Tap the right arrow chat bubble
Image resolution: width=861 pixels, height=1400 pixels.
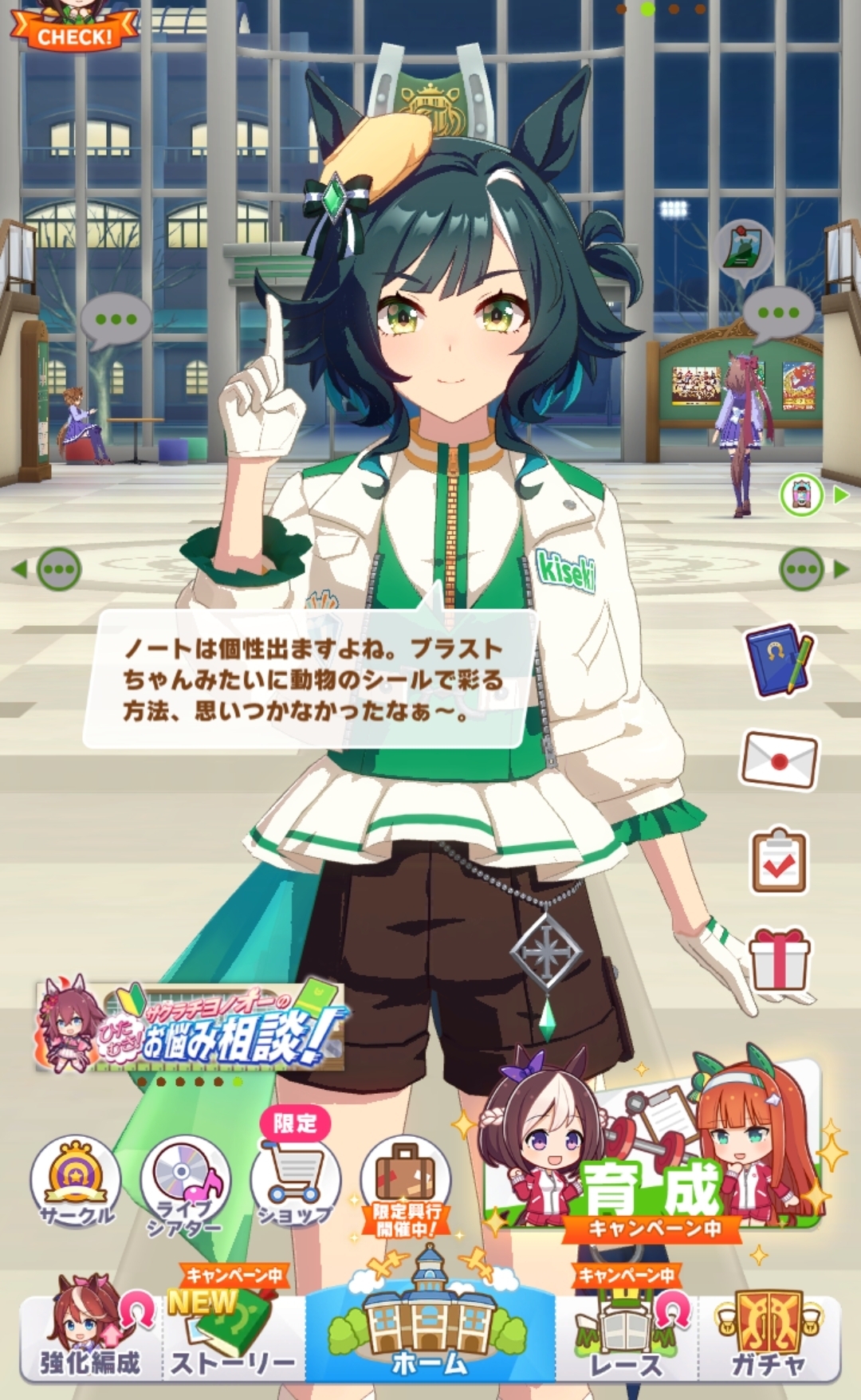tap(802, 569)
